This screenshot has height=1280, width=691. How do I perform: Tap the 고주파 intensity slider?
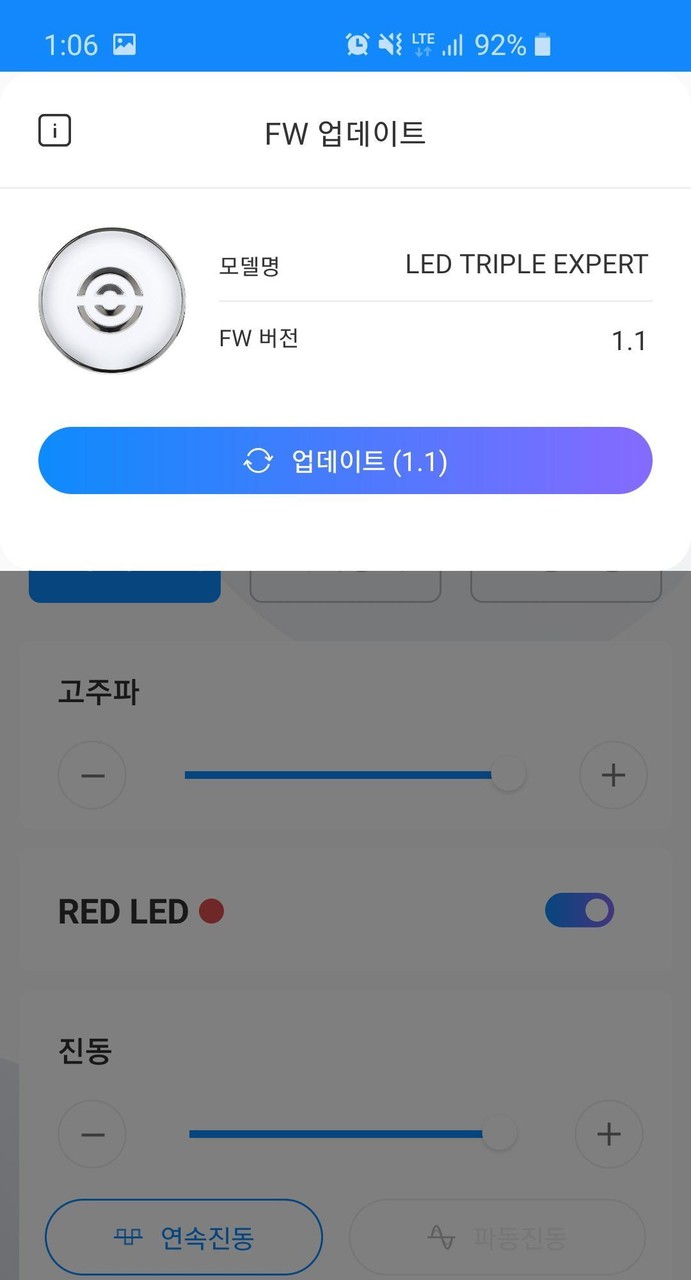click(350, 775)
